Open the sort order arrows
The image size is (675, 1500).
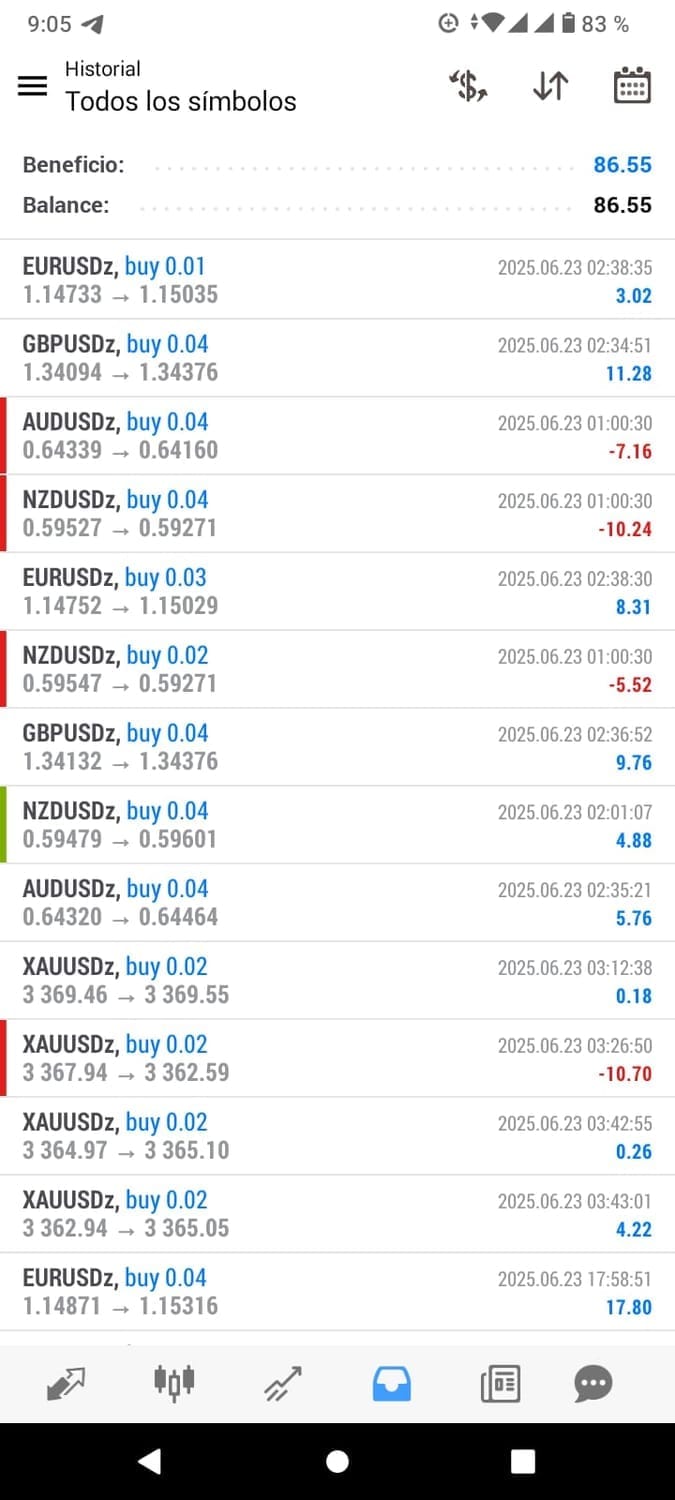click(550, 86)
